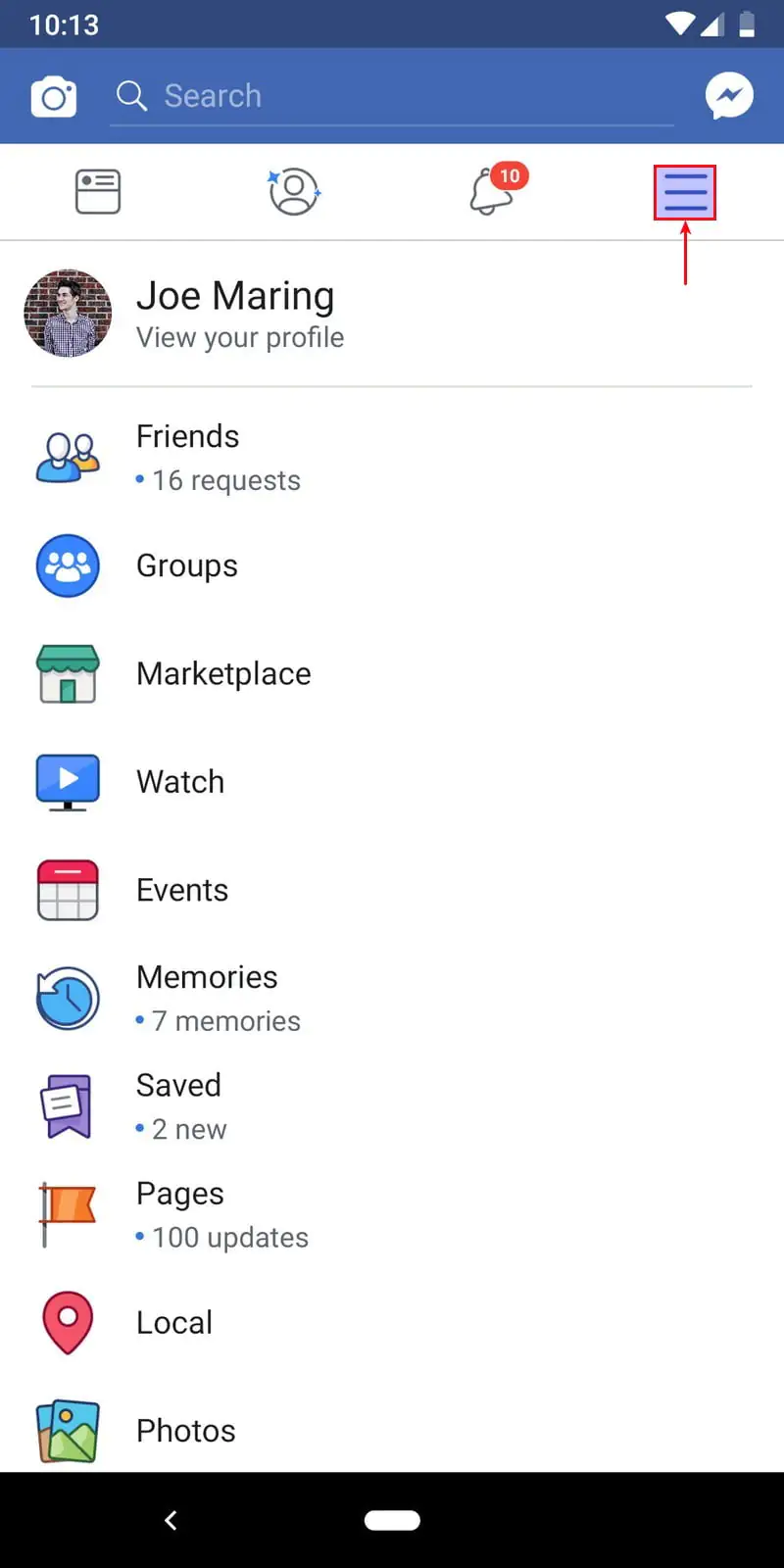This screenshot has height=1568, width=784.
Task: Go to Groups
Action: click(186, 565)
